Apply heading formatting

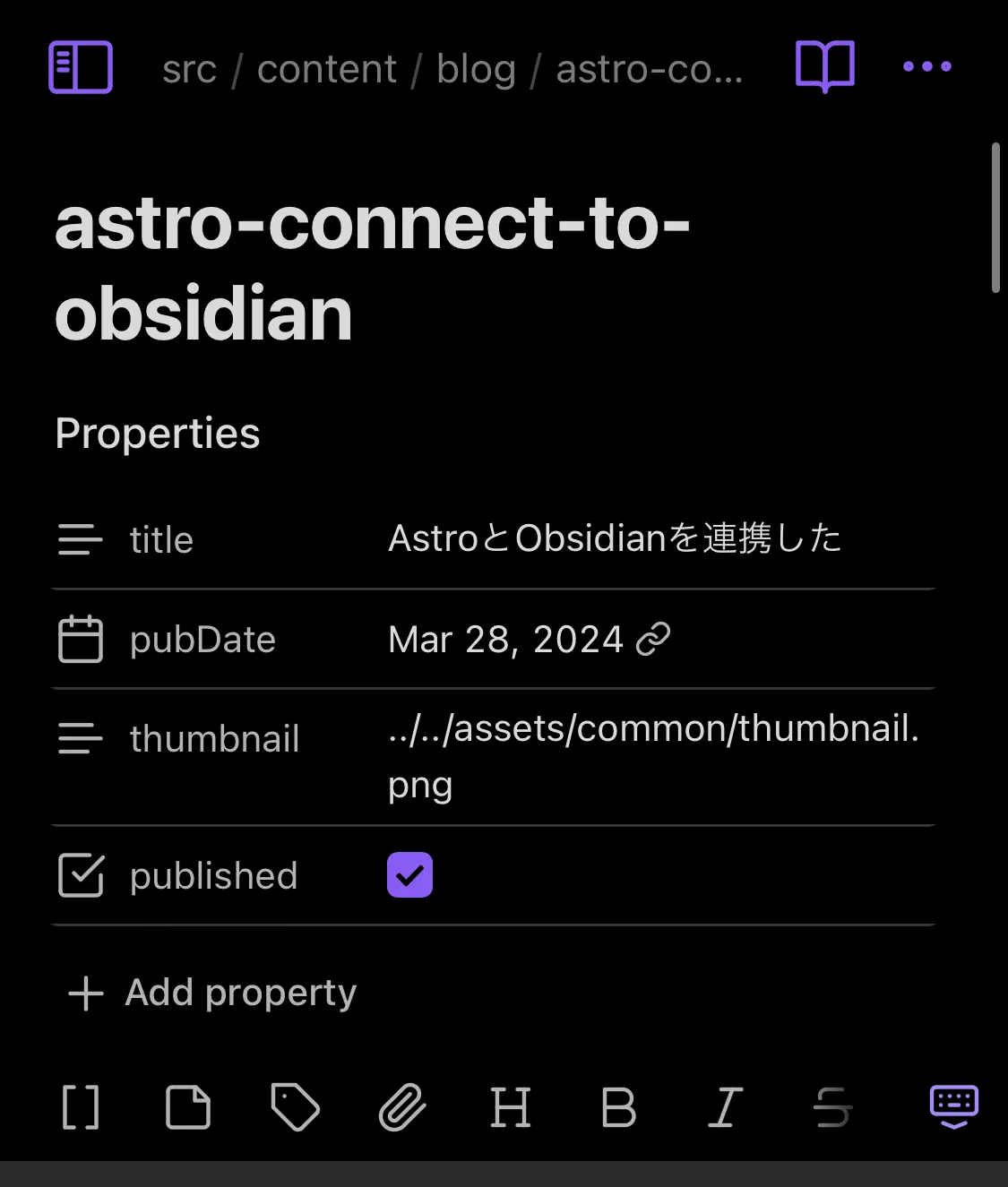tap(511, 1107)
